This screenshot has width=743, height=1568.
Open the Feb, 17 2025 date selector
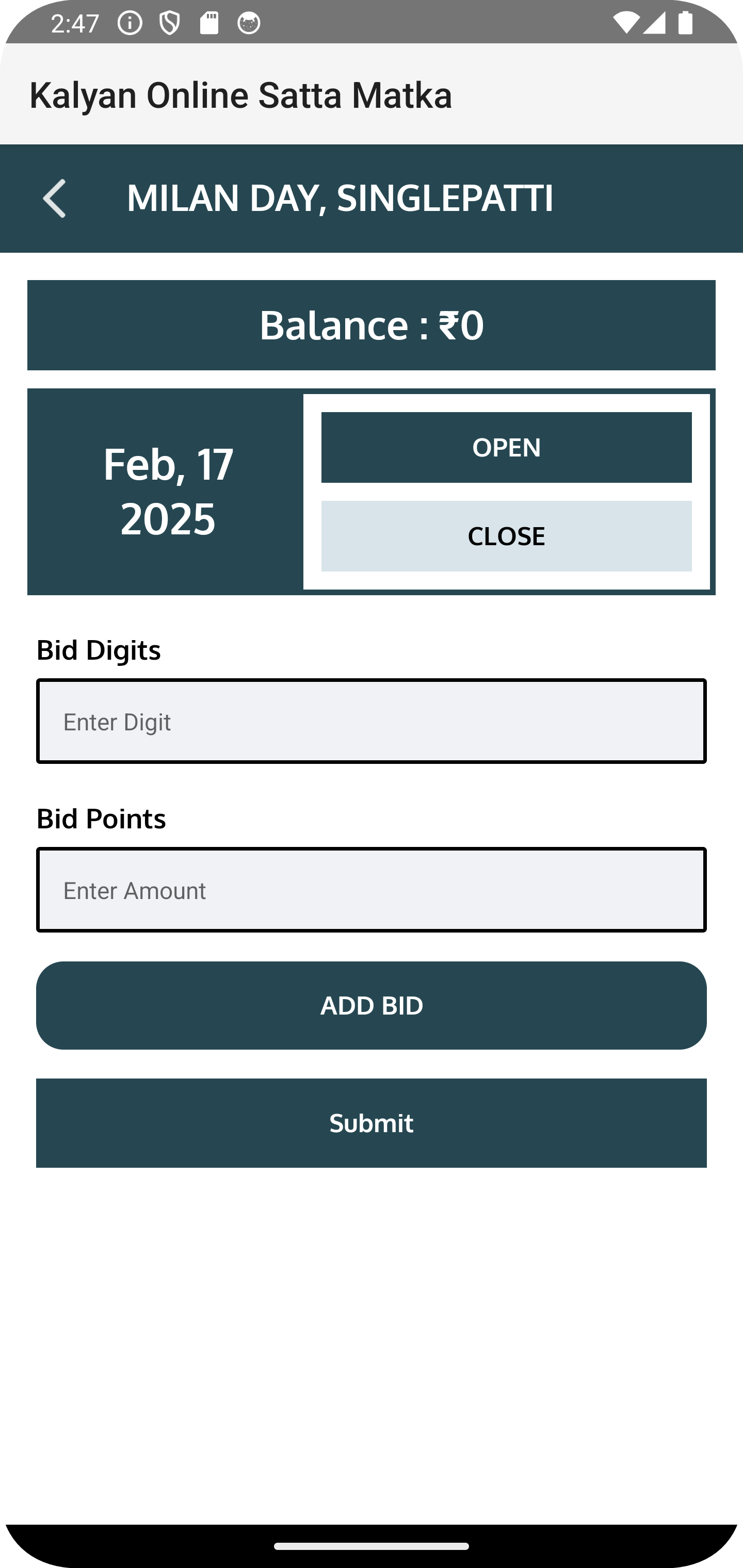[169, 491]
